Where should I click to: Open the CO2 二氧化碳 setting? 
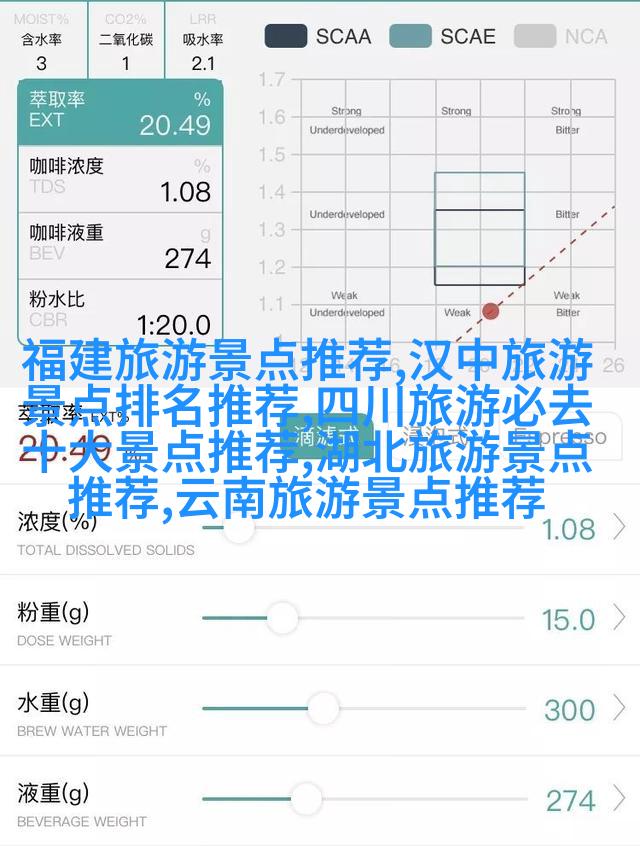126,41
